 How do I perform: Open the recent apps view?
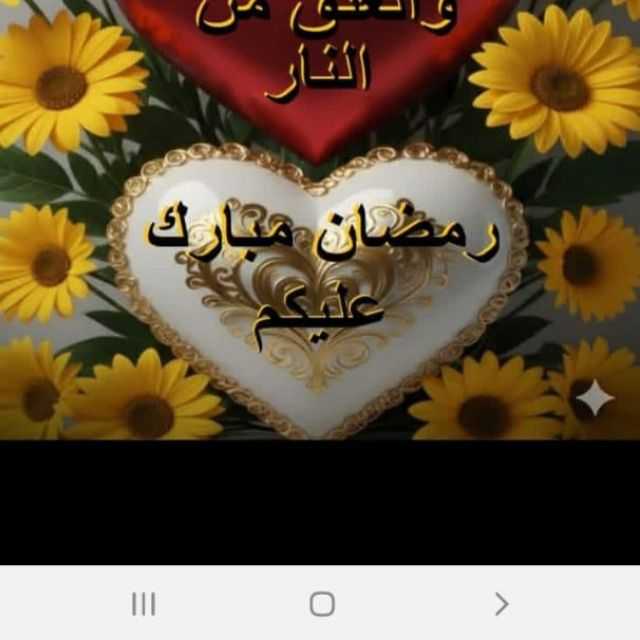pyautogui.click(x=144, y=603)
